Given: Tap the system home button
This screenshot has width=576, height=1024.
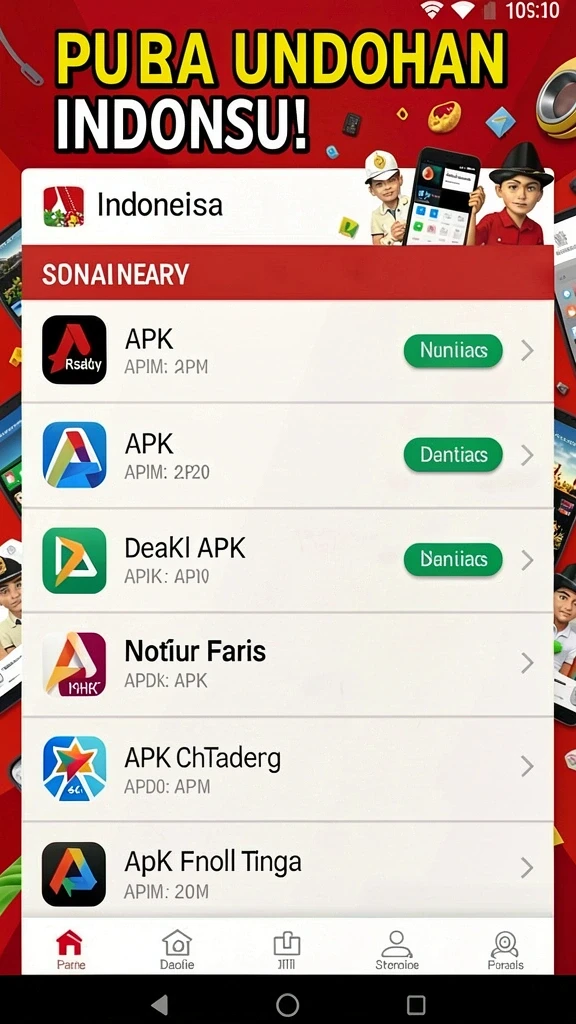Looking at the screenshot, I should (287, 1004).
